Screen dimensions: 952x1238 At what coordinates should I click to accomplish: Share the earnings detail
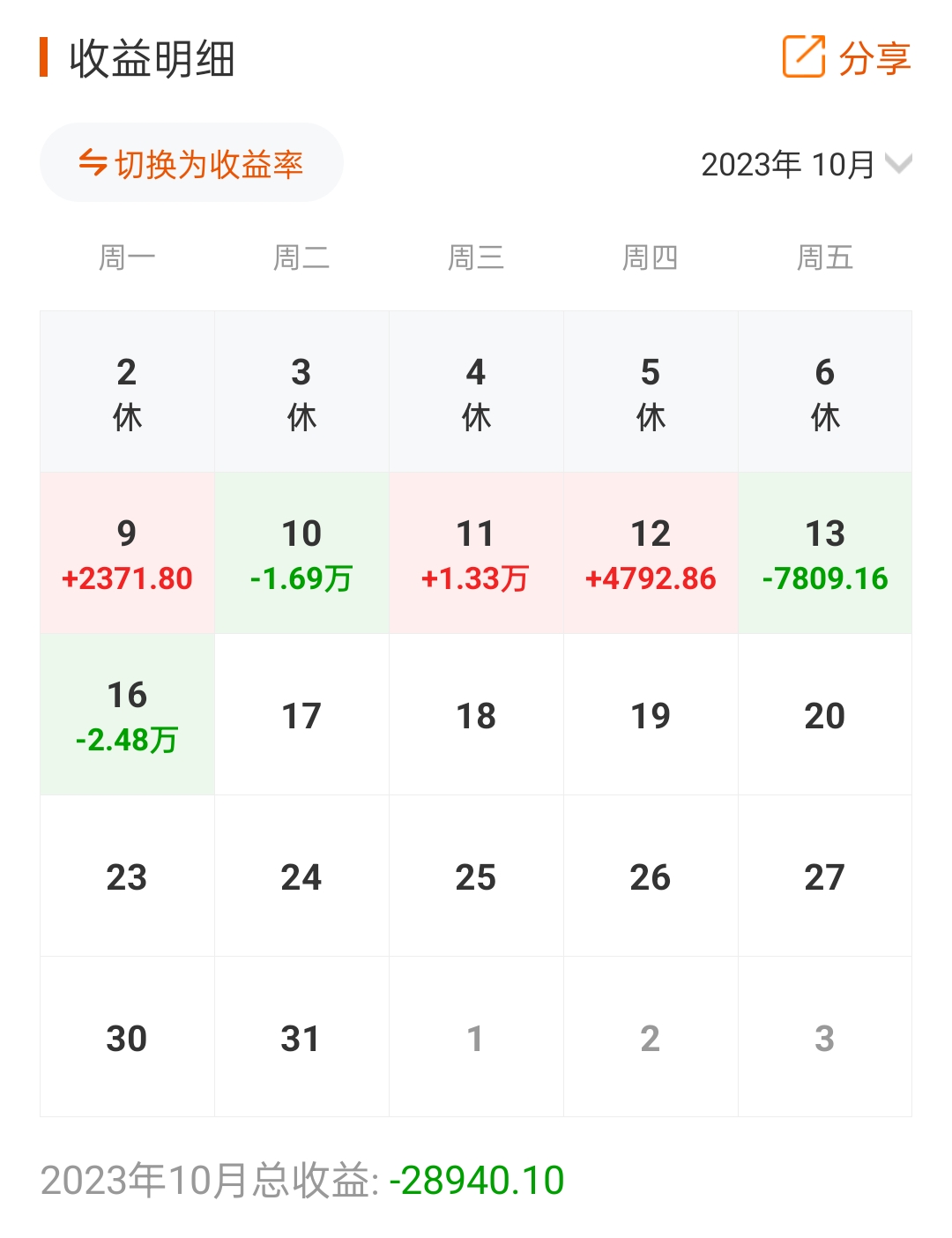(x=846, y=58)
